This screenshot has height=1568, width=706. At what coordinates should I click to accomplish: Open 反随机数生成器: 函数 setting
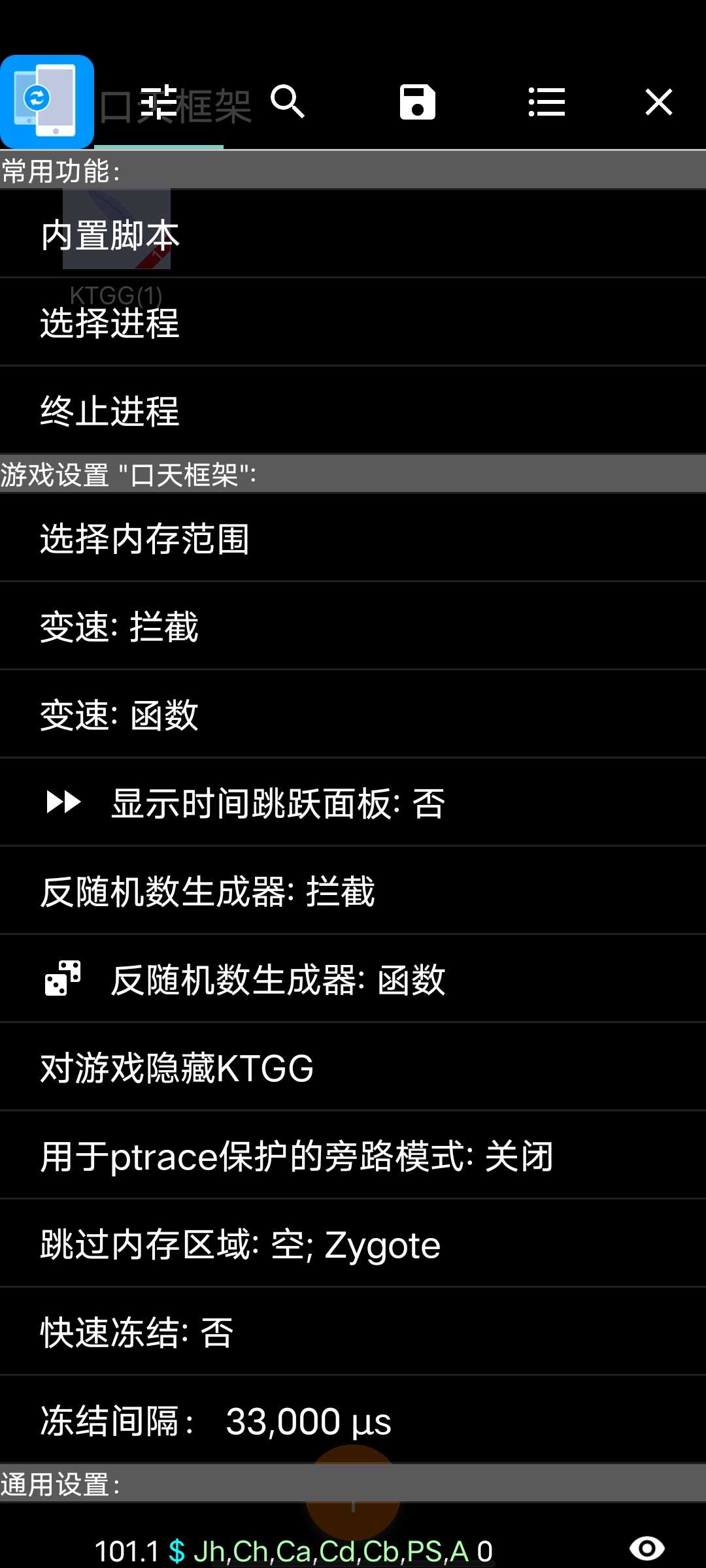(x=353, y=979)
